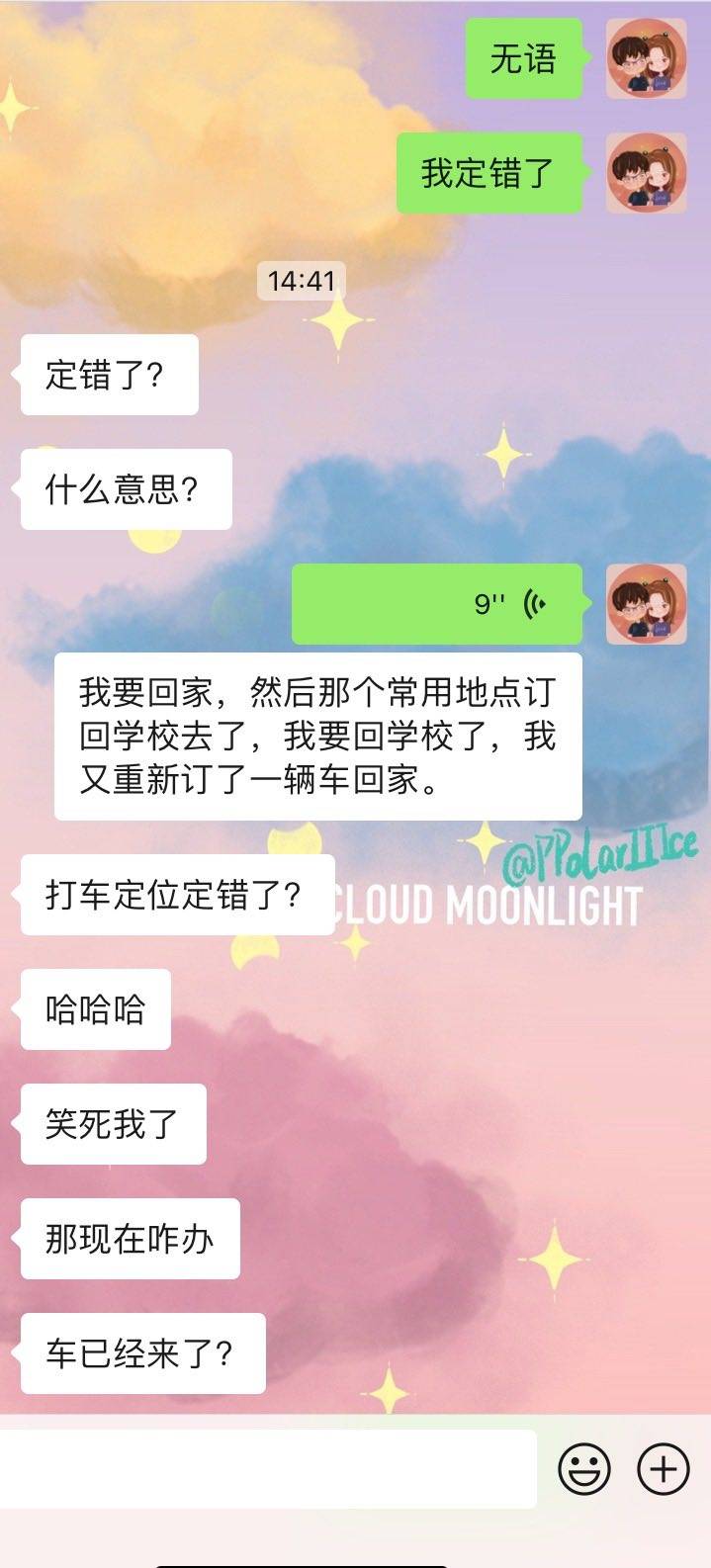711x1568 pixels.
Task: Focus the message text input field
Action: pos(267,1468)
